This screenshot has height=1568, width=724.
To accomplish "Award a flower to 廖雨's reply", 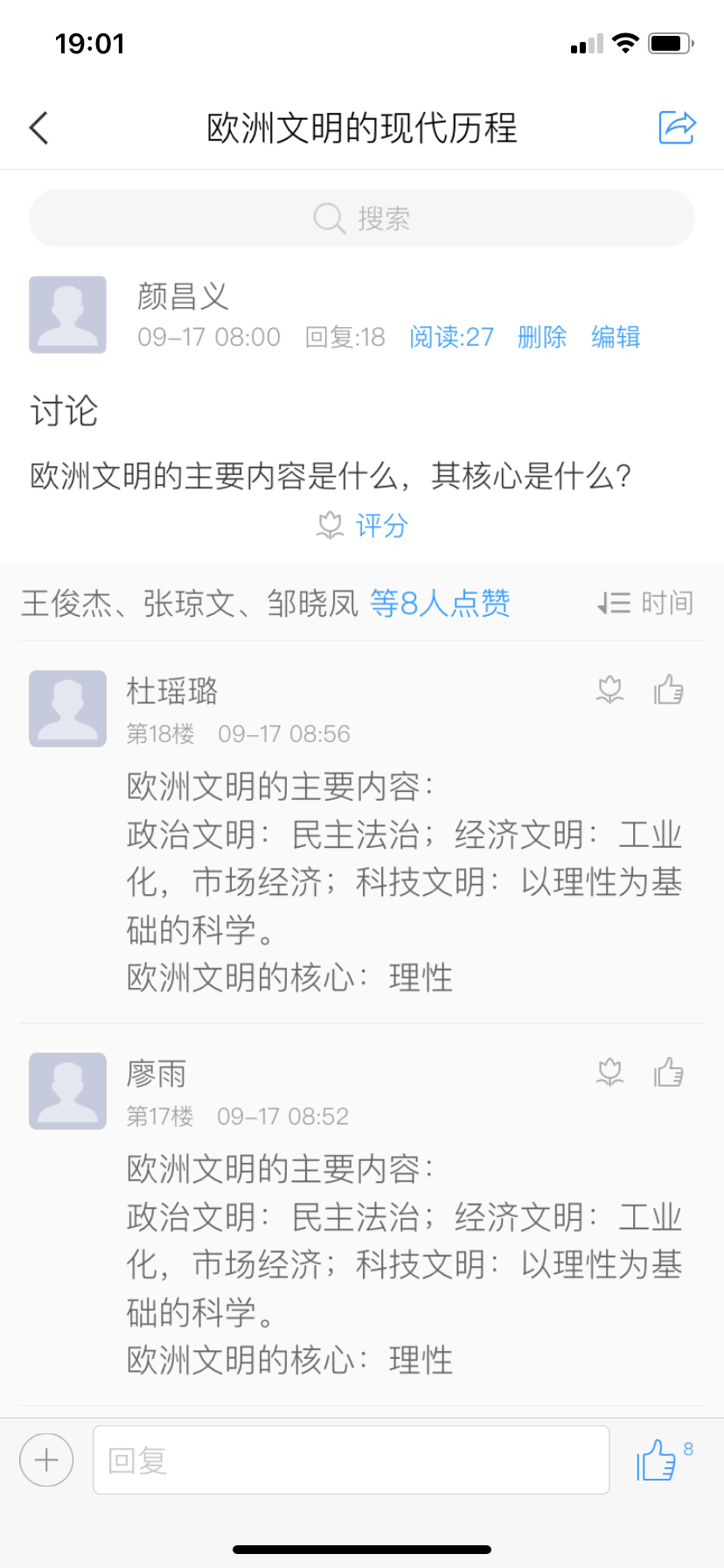I will point(609,1072).
